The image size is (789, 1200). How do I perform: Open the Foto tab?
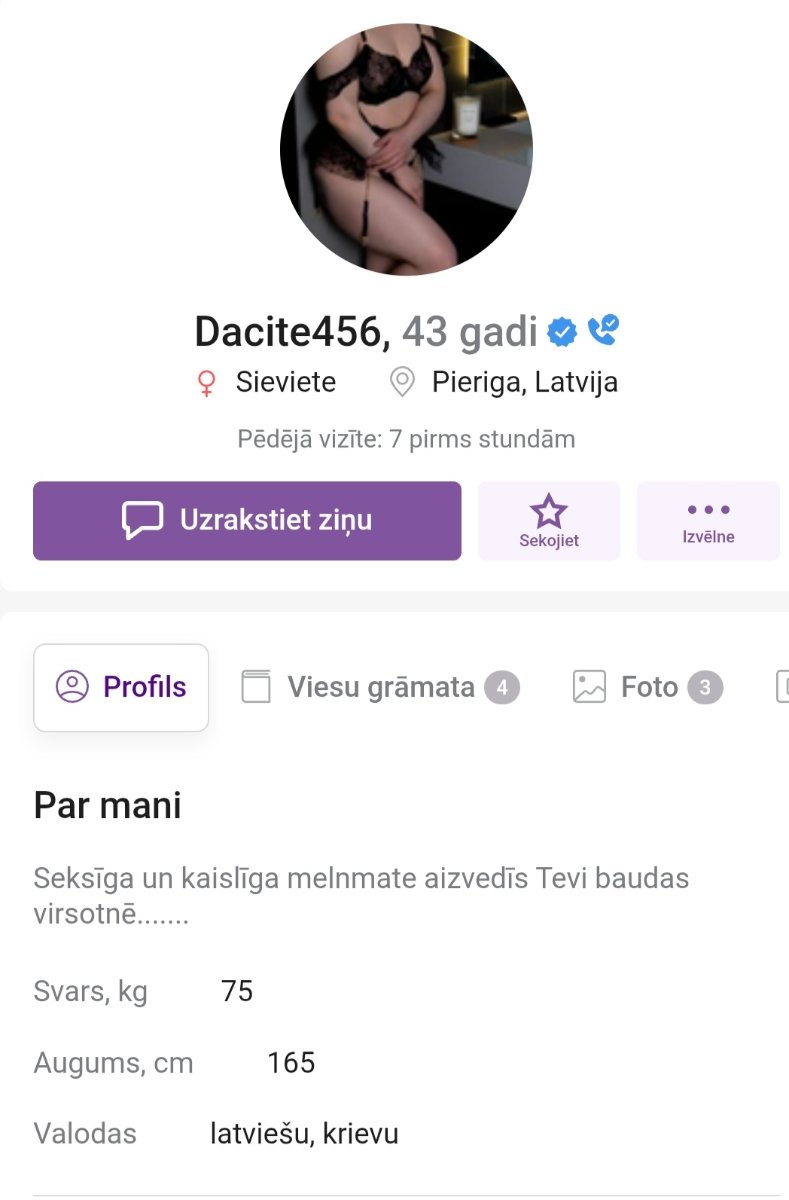tap(647, 687)
